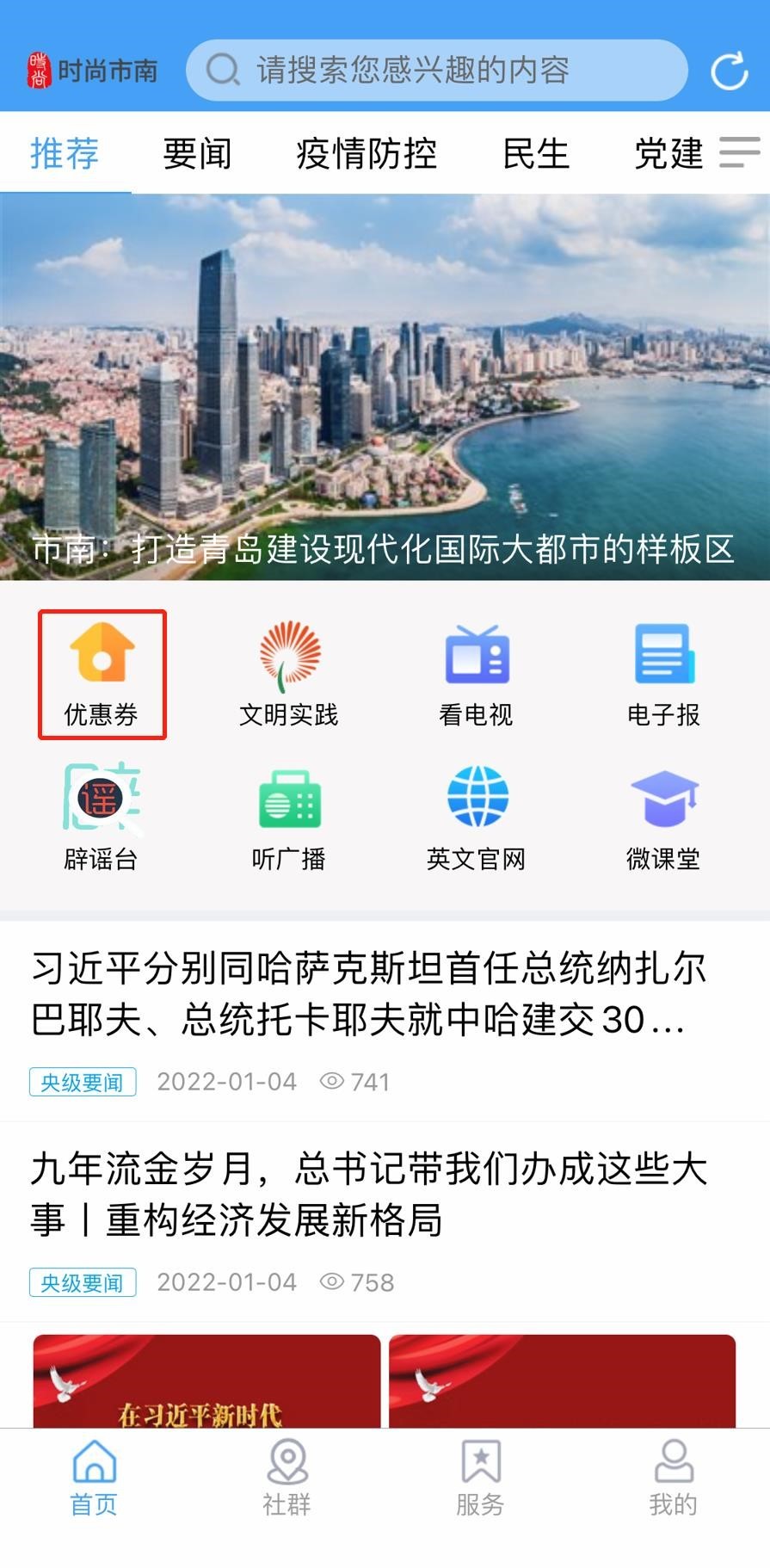Screen dimensions: 770x1568
Task: Open the 优惠券 coupons shortcut
Action: 102,674
